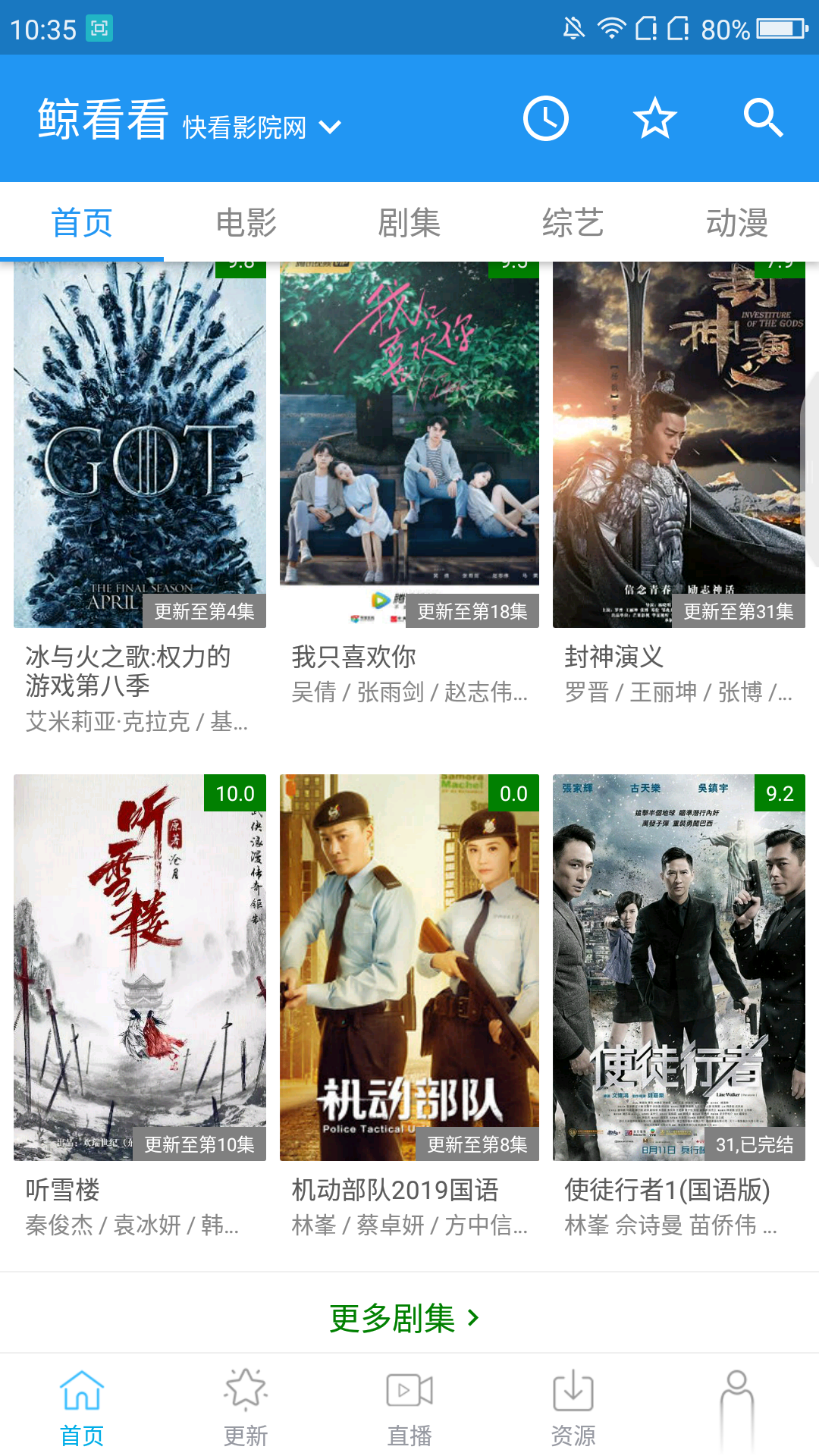Switch to the 电影 movies tab
The height and width of the screenshot is (1456, 819).
coord(245,221)
